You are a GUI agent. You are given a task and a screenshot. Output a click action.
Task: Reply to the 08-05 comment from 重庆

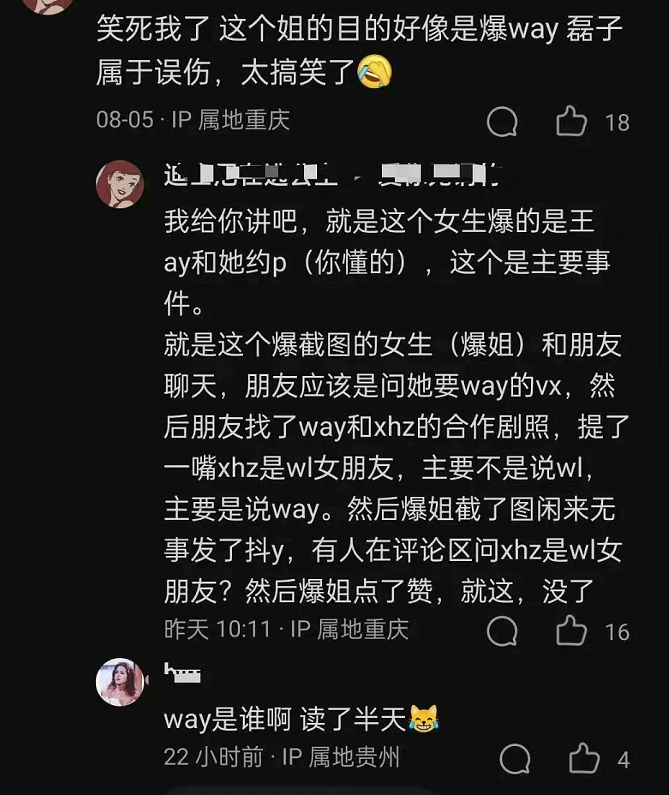(x=502, y=122)
